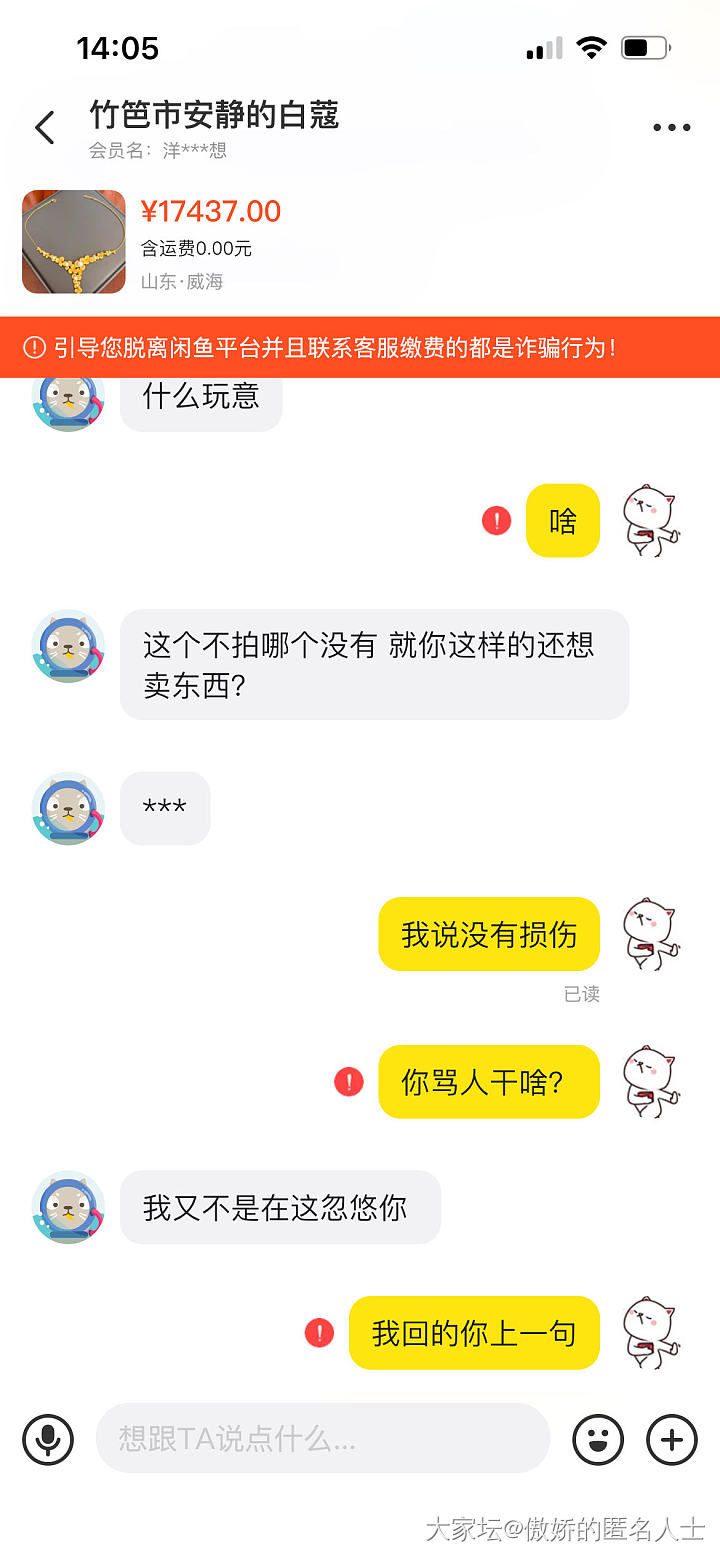Open my avatar next to 我说没有损伤

pyautogui.click(x=650, y=934)
